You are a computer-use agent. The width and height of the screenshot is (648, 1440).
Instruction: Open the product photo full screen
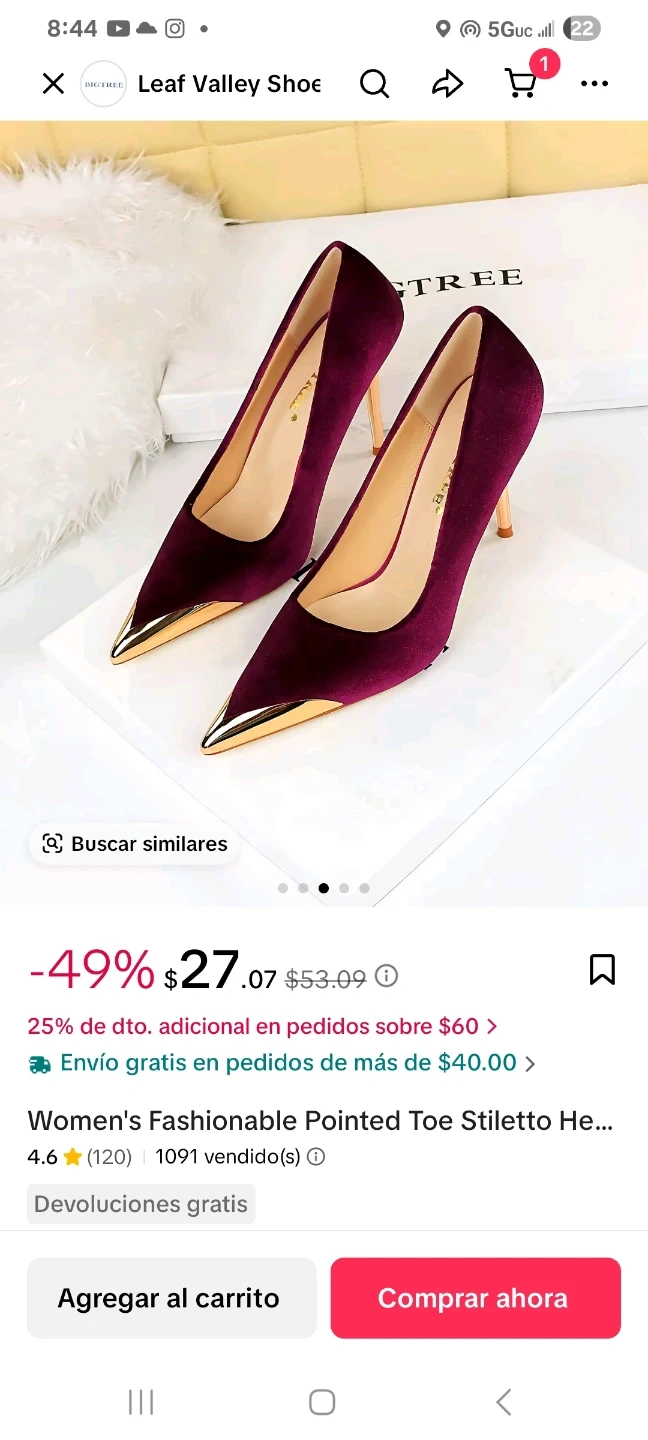point(324,500)
